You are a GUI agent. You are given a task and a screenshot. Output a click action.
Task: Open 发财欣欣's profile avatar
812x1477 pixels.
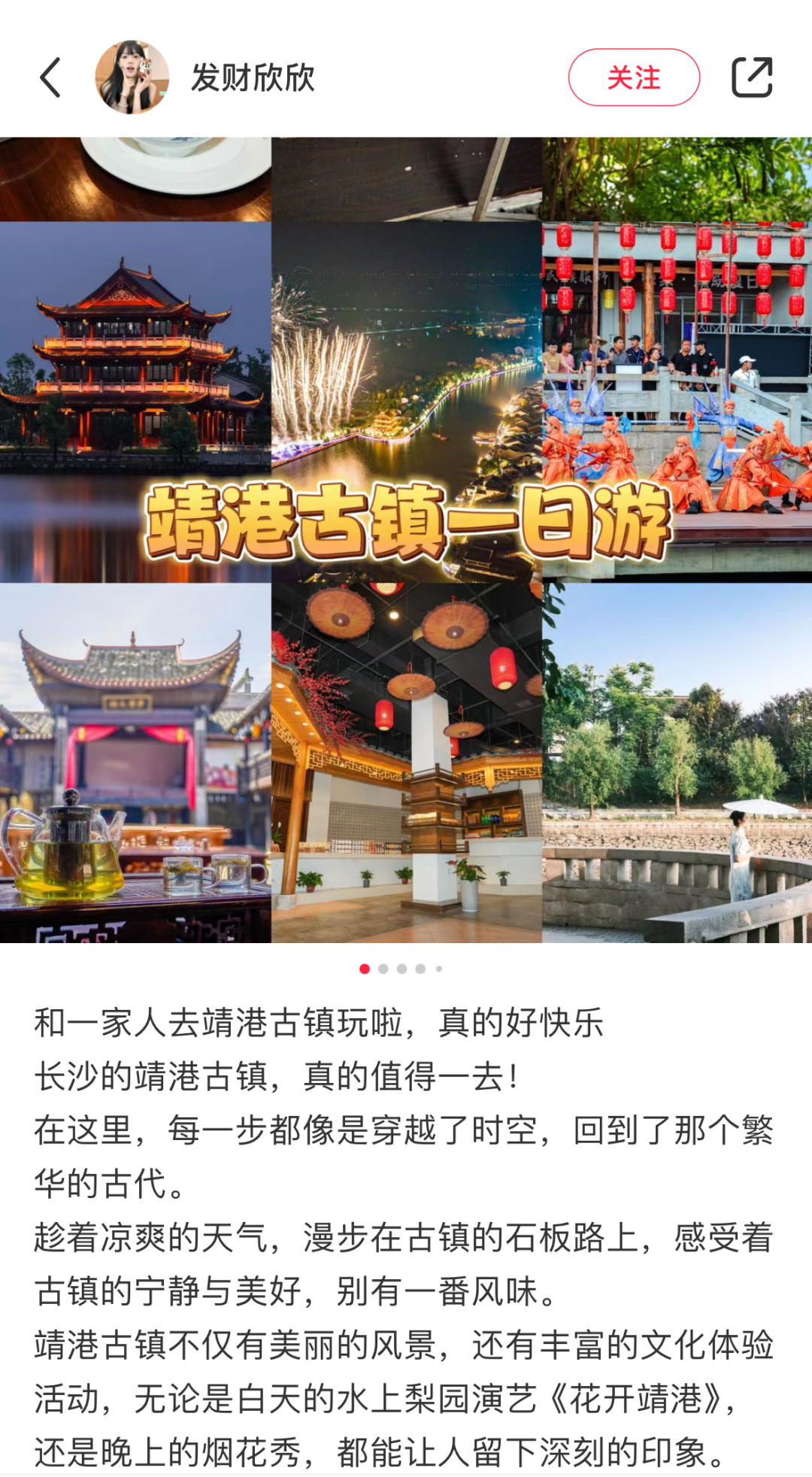tap(132, 77)
